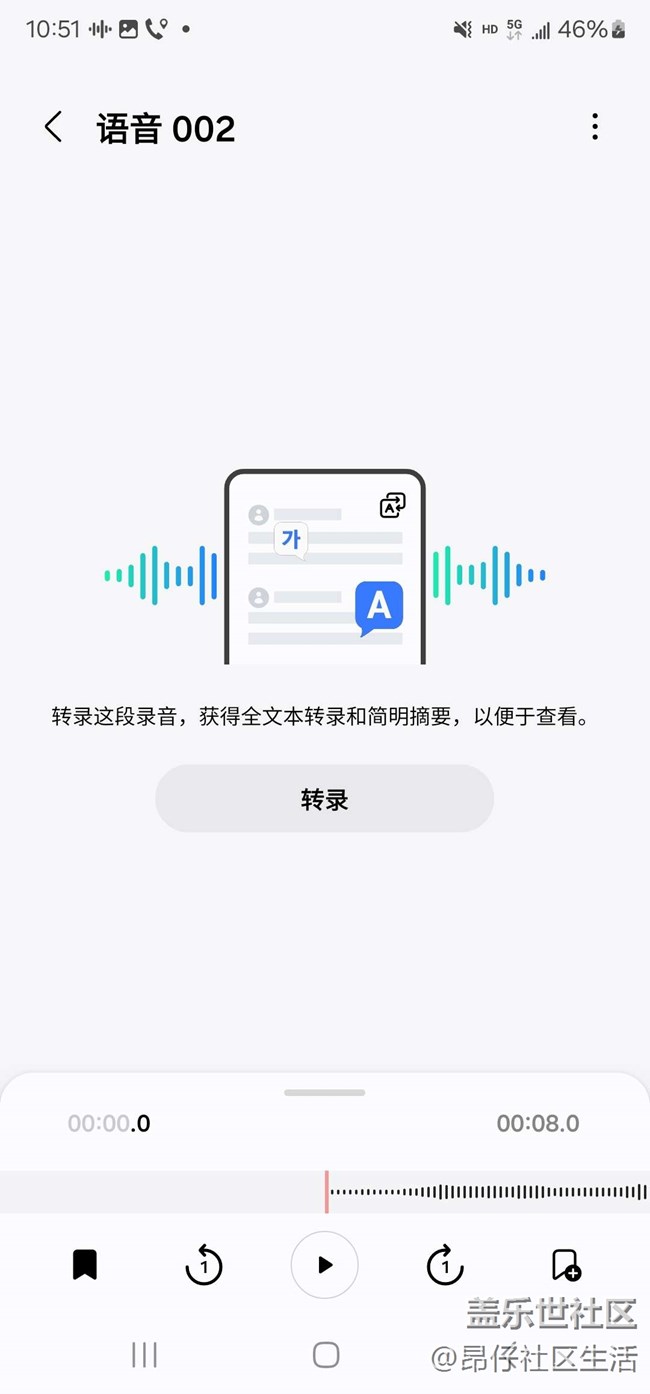Rewind one second
Screen dimensions: 650x1394
tap(204, 1265)
